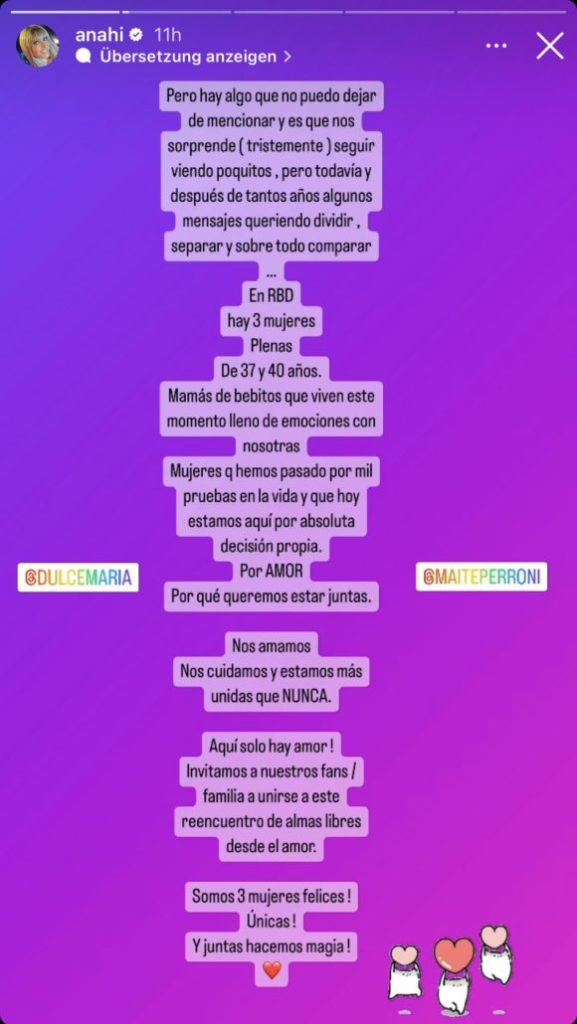
Task: Open the three-dot story options menu
Action: pyautogui.click(x=497, y=46)
